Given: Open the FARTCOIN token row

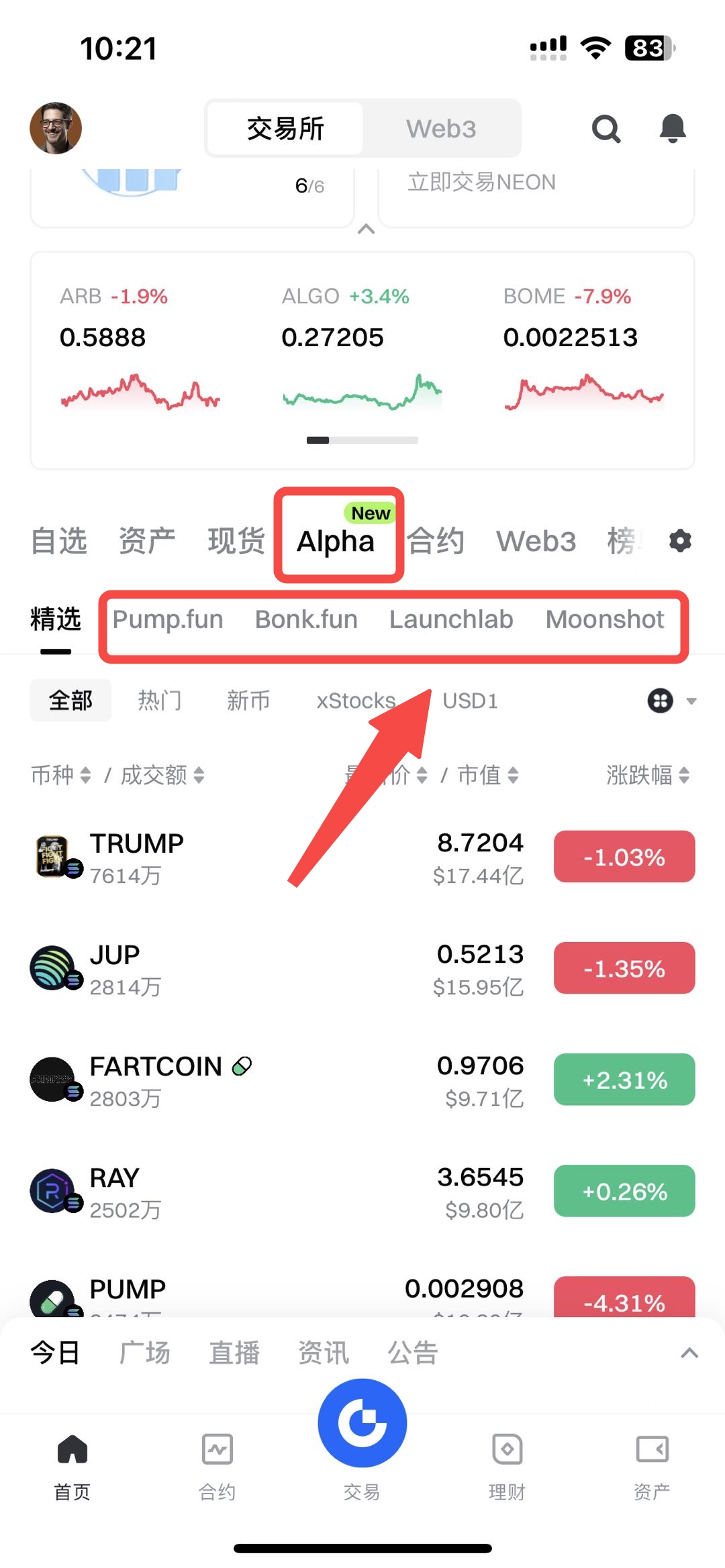Looking at the screenshot, I should click(x=269, y=1080).
